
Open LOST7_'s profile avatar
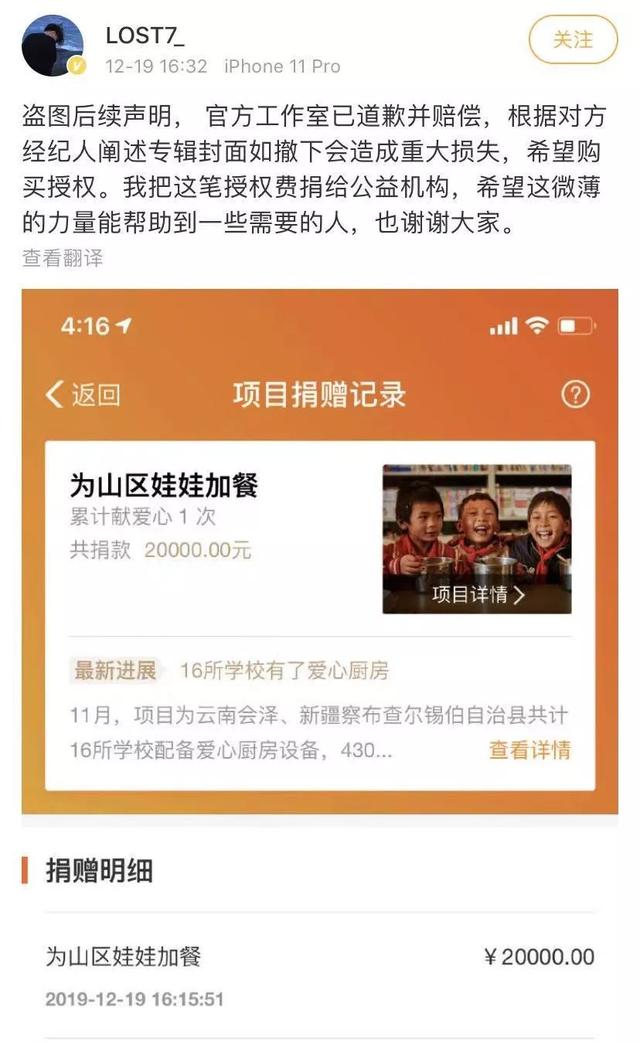coord(52,44)
